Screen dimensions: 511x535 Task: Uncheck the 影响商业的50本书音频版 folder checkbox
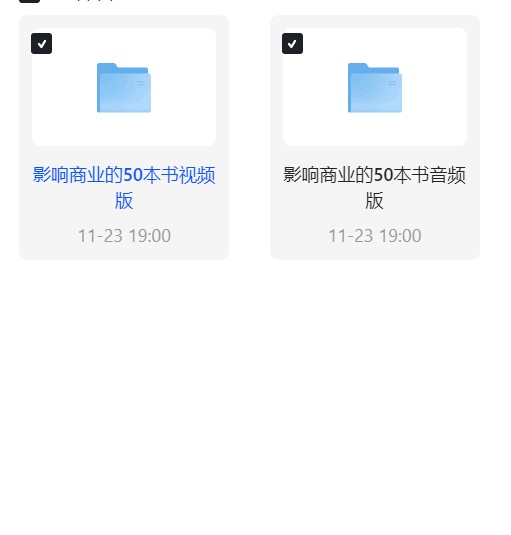292,43
